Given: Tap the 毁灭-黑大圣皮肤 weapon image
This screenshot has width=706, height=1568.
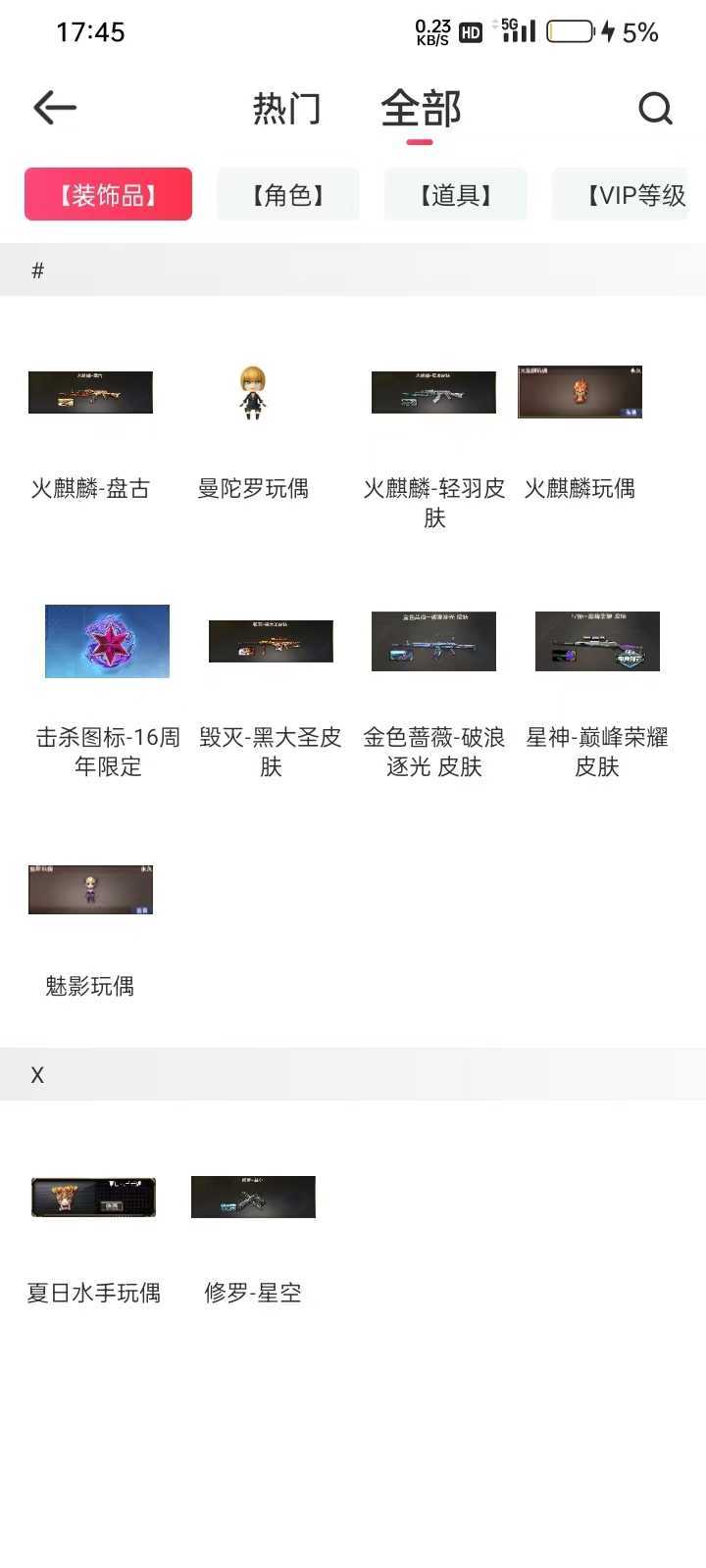Looking at the screenshot, I should [x=271, y=641].
